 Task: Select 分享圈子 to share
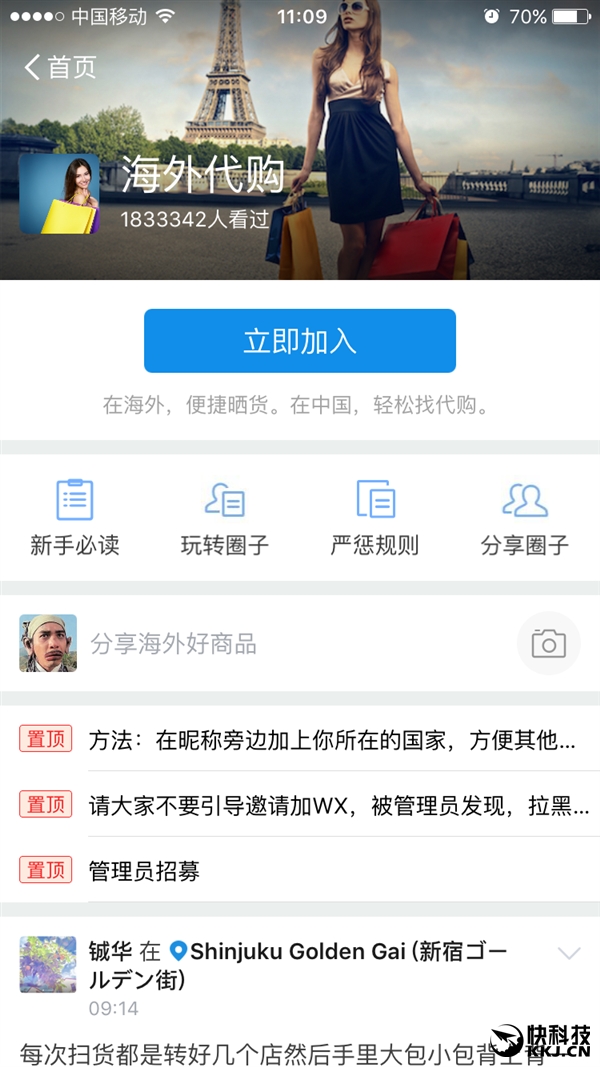525,517
